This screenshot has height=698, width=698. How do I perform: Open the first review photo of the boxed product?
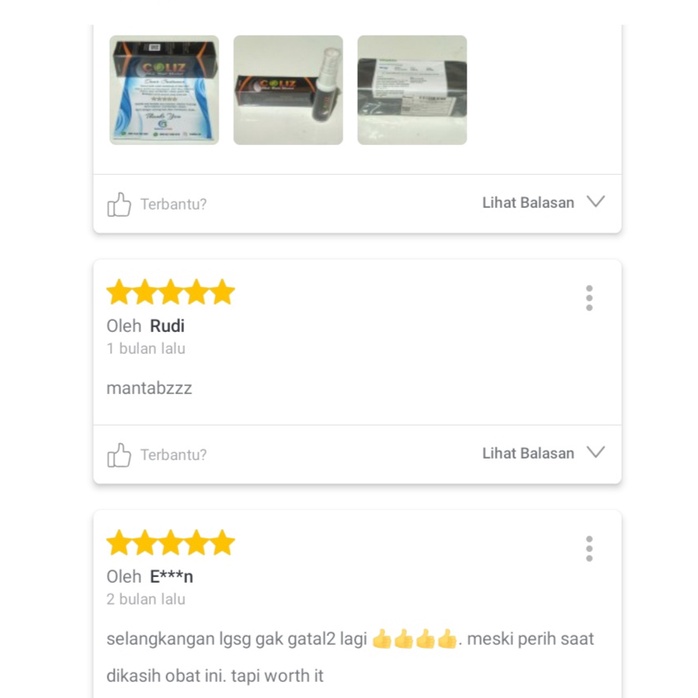(x=164, y=90)
